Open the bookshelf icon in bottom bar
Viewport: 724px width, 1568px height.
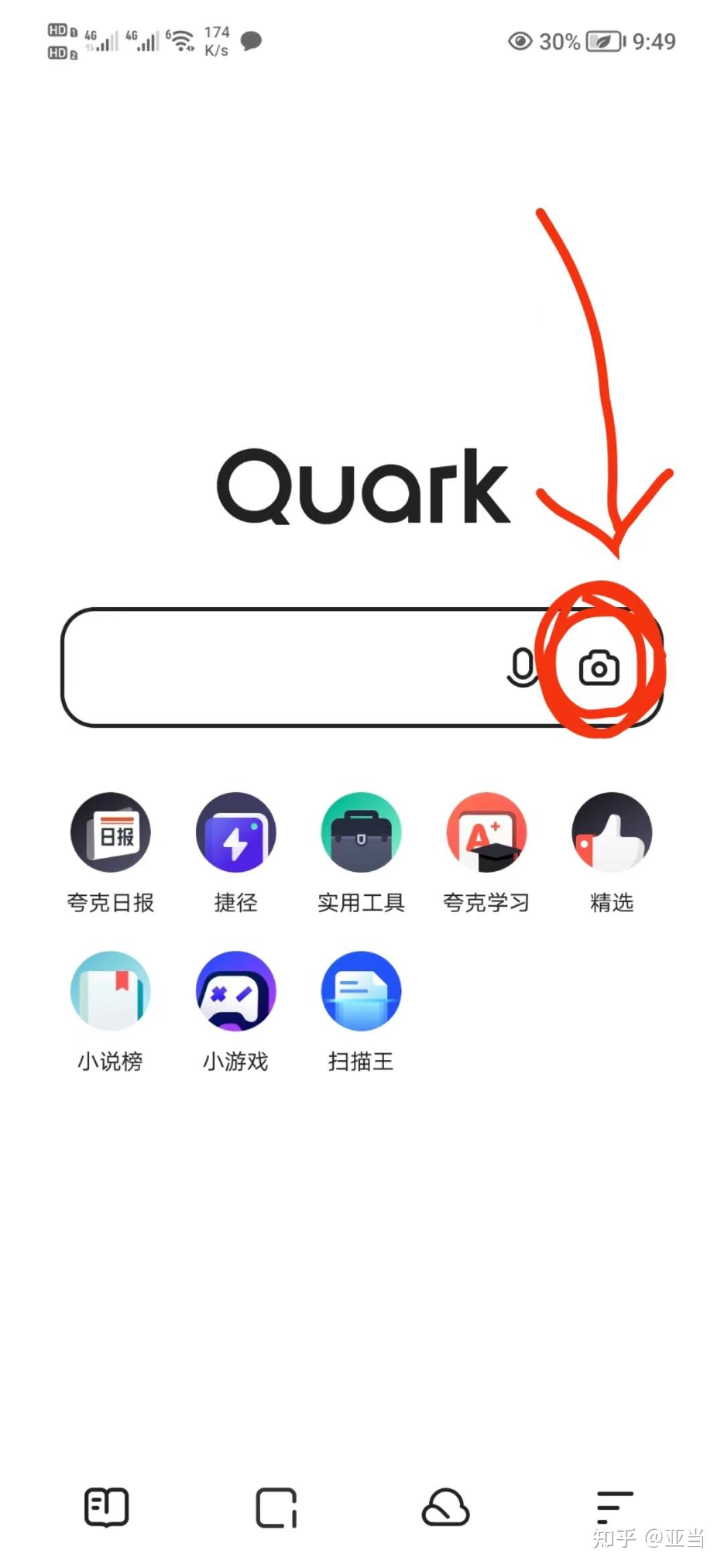click(x=107, y=1508)
